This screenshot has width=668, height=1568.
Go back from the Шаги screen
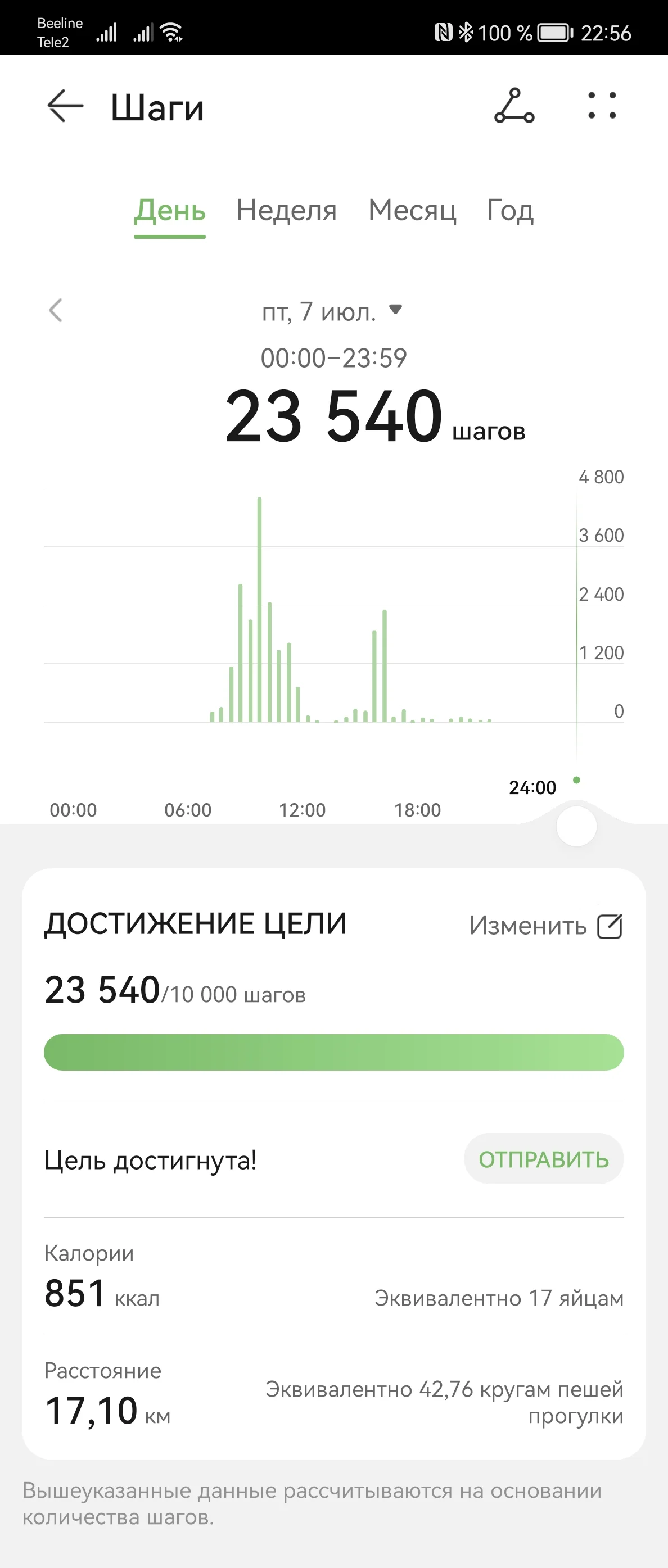pos(65,106)
